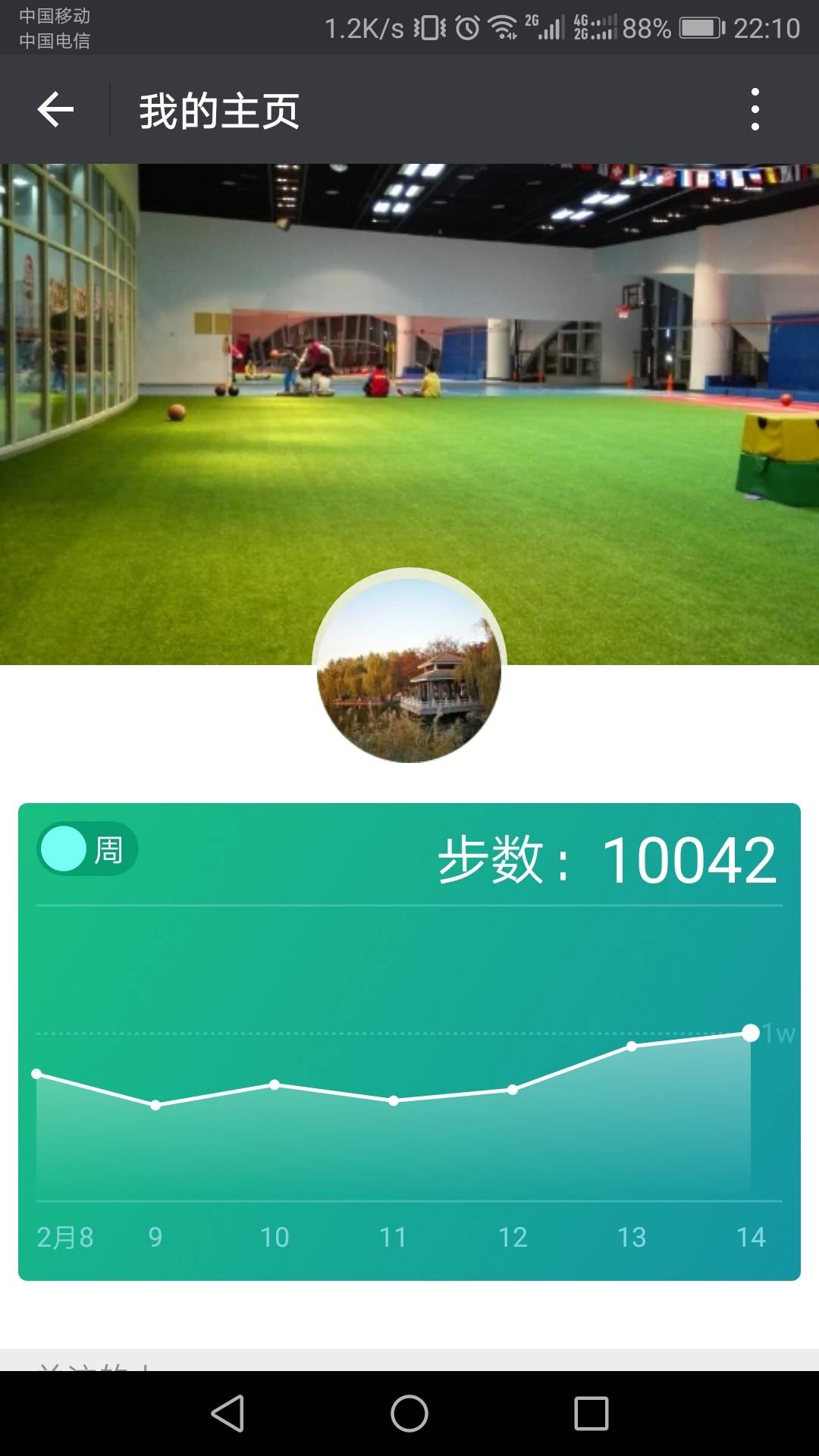
Task: Tap the indoor sports field cover photo
Action: point(409,341)
